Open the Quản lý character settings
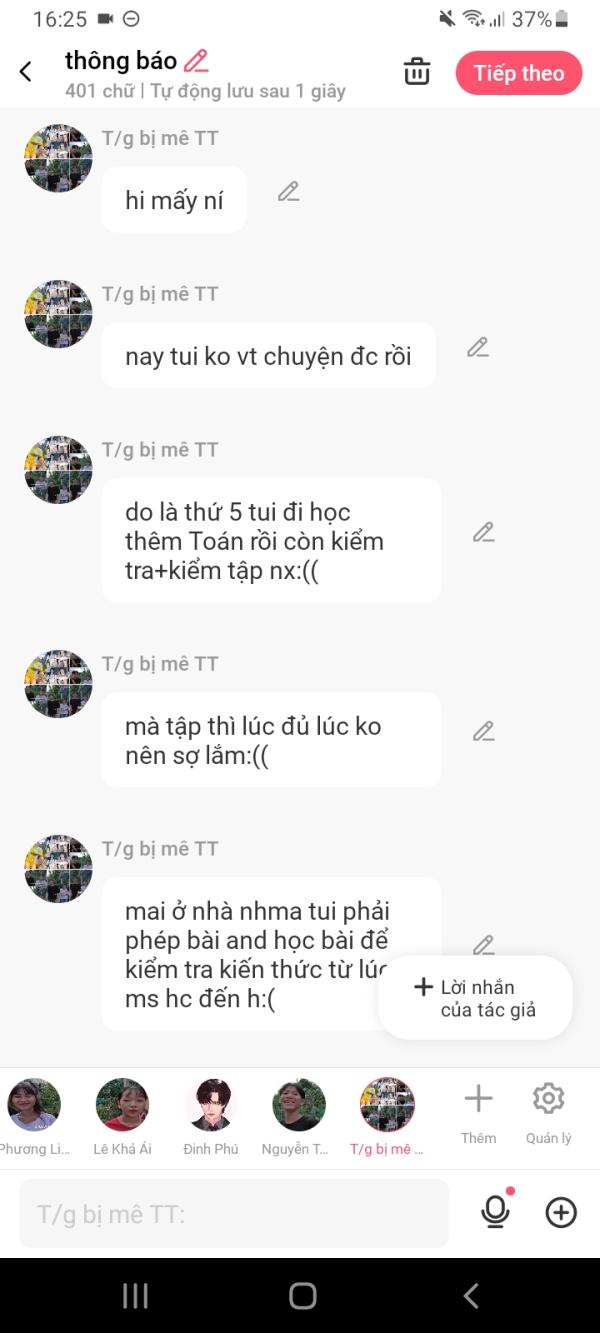 click(x=548, y=1110)
